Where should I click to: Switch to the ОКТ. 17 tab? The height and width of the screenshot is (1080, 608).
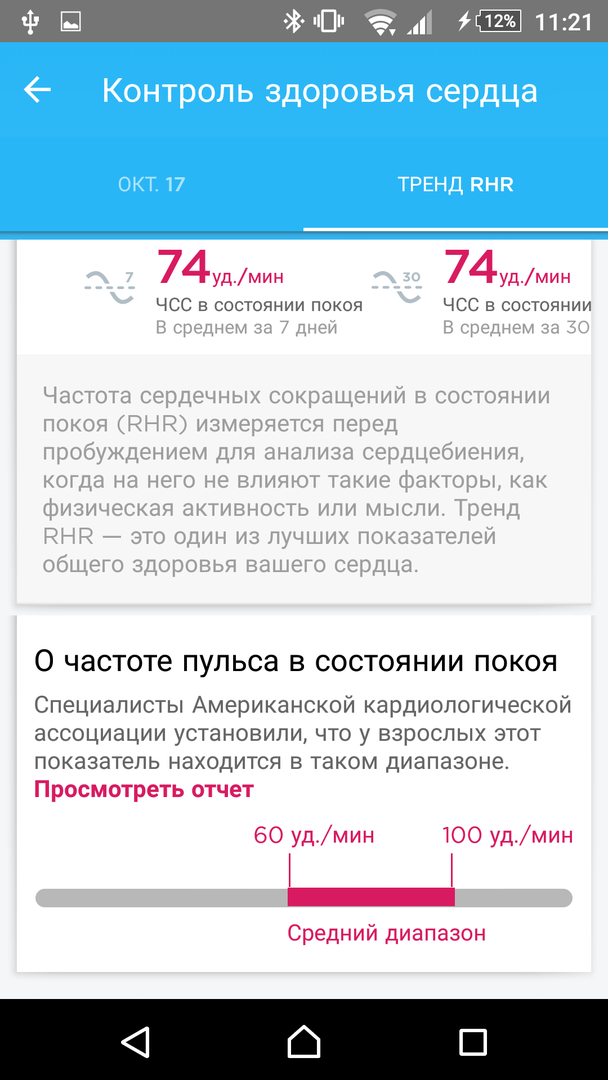coord(152,185)
